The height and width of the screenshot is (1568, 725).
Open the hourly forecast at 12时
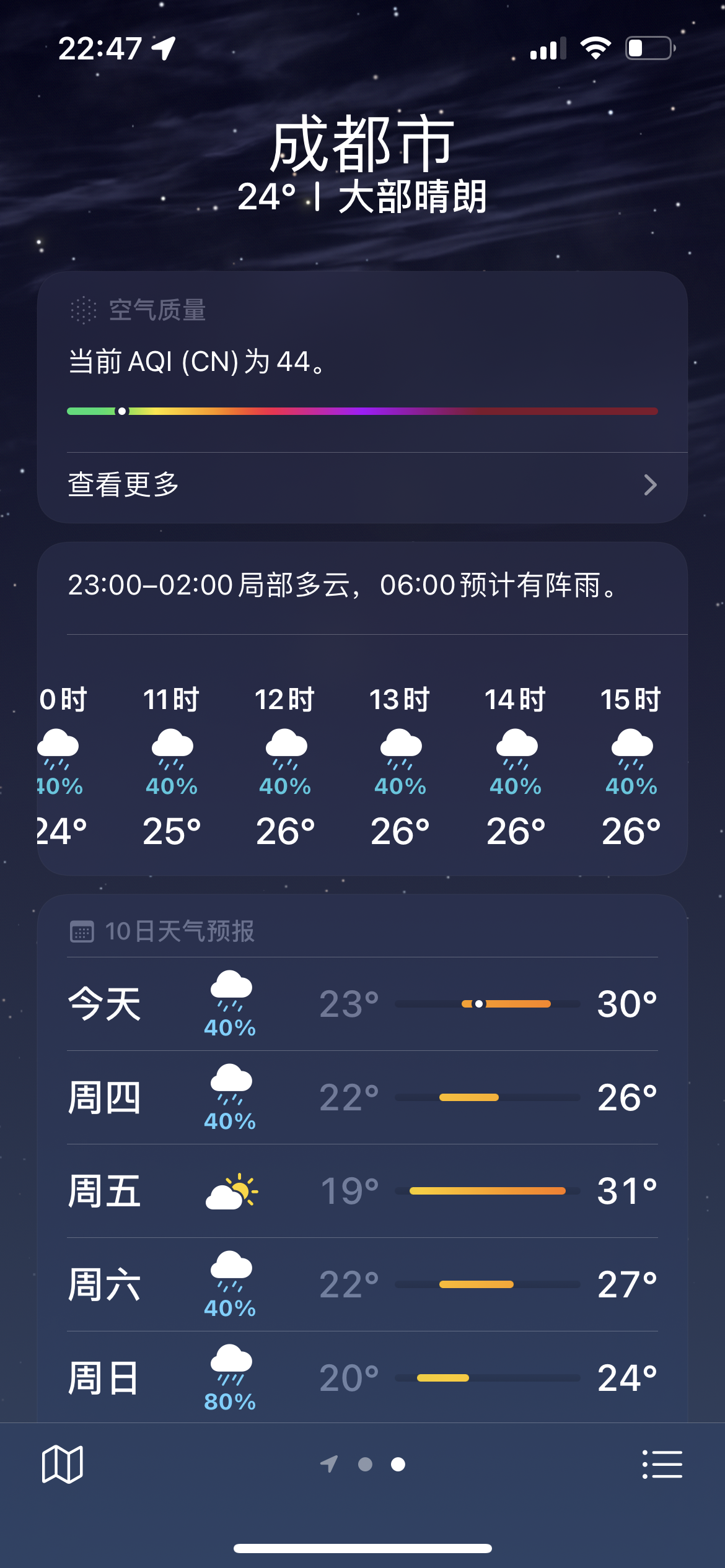tap(285, 767)
